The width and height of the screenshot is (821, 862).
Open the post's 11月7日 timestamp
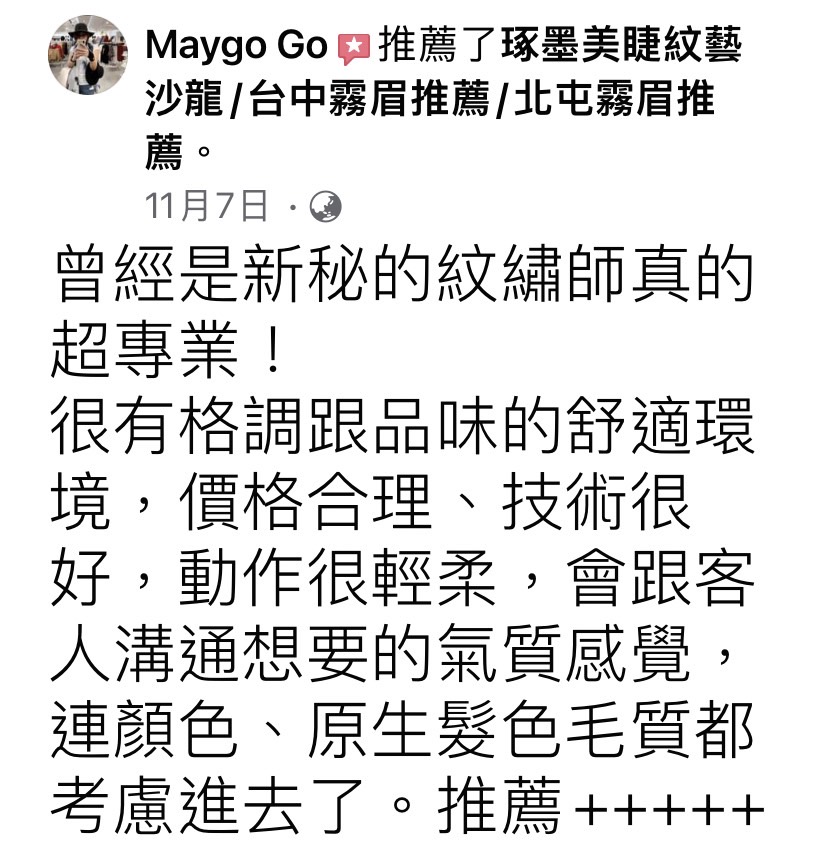pyautogui.click(x=207, y=207)
